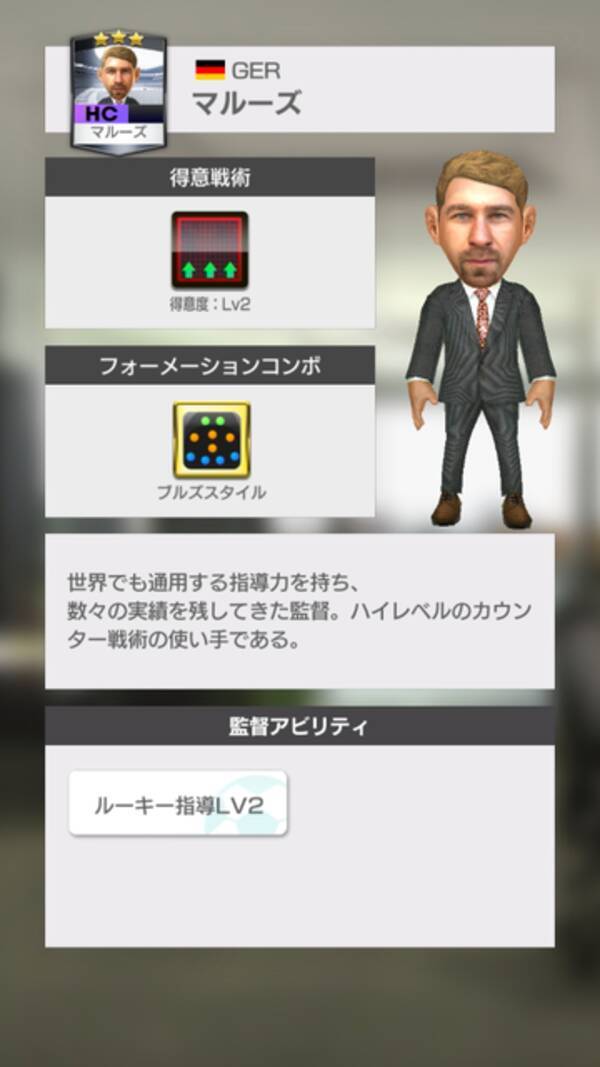The width and height of the screenshot is (600, 1067).
Task: View the ブルズスタイル formation combo icon
Action: point(210,439)
